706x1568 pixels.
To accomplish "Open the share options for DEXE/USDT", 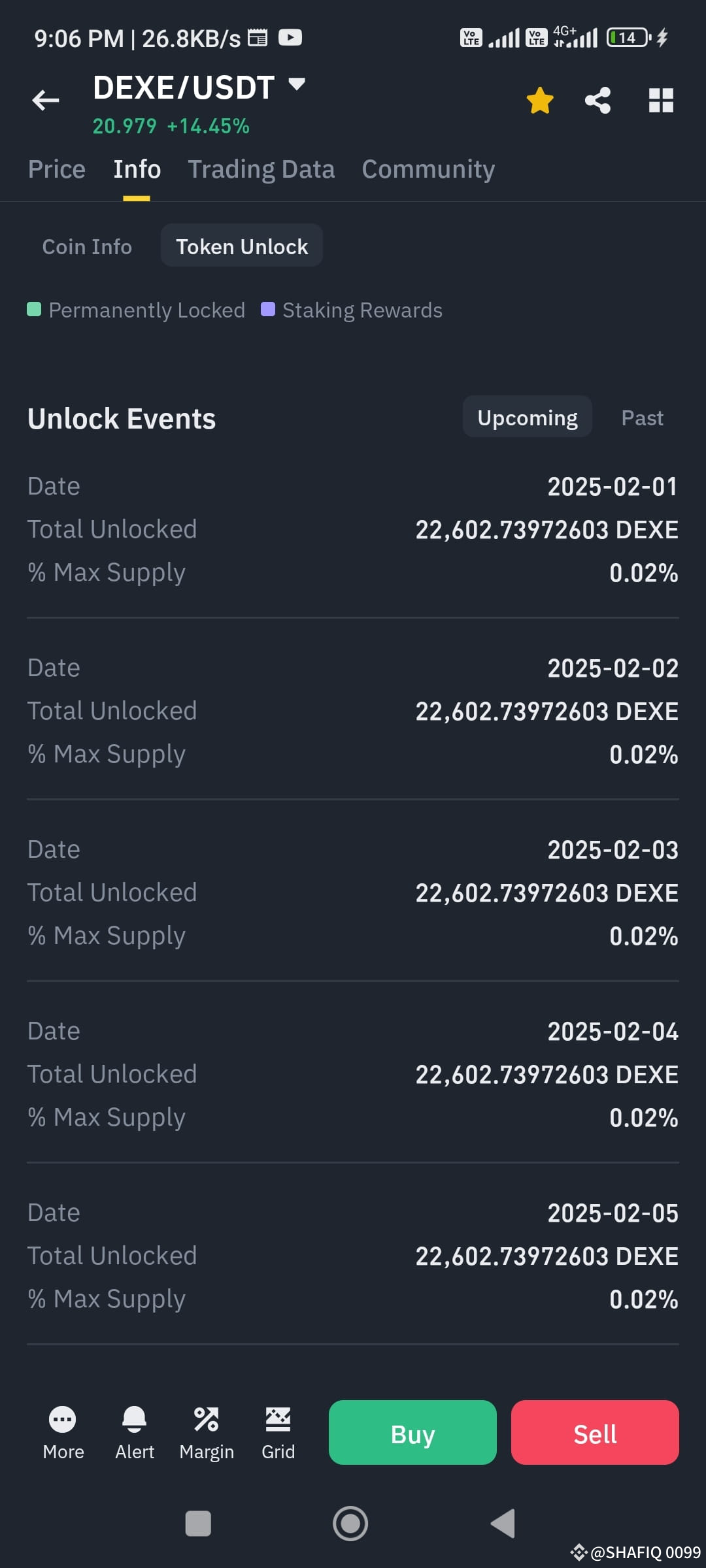I will 597,99.
